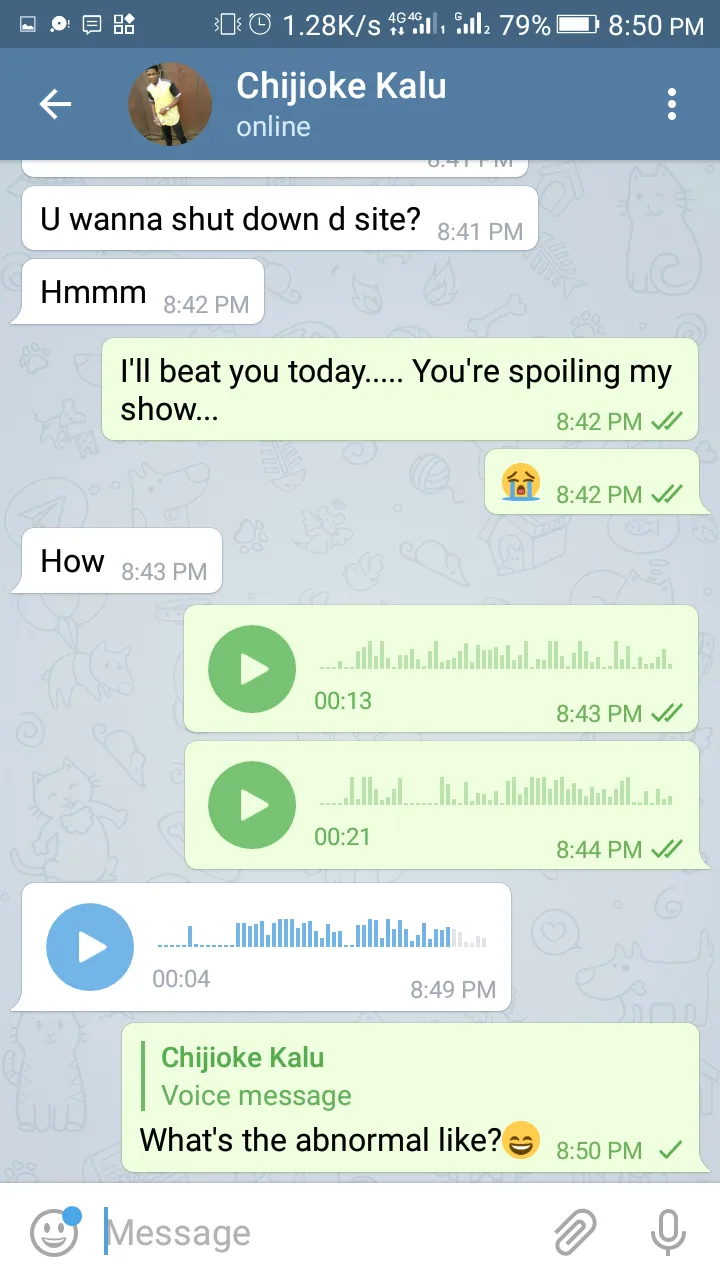Tap the microphone to record voice
The image size is (720, 1280).
click(668, 1232)
